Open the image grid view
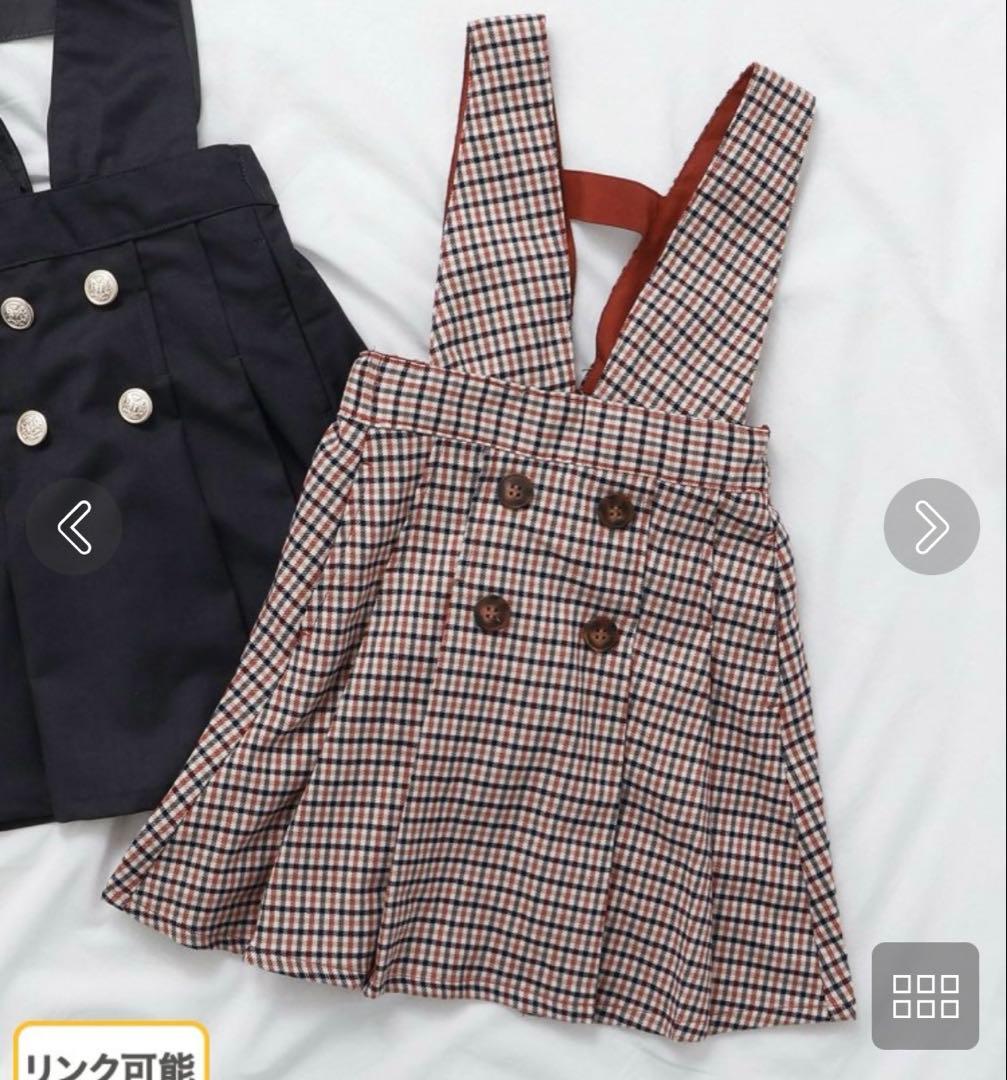Image resolution: width=1007 pixels, height=1080 pixels. point(925,995)
